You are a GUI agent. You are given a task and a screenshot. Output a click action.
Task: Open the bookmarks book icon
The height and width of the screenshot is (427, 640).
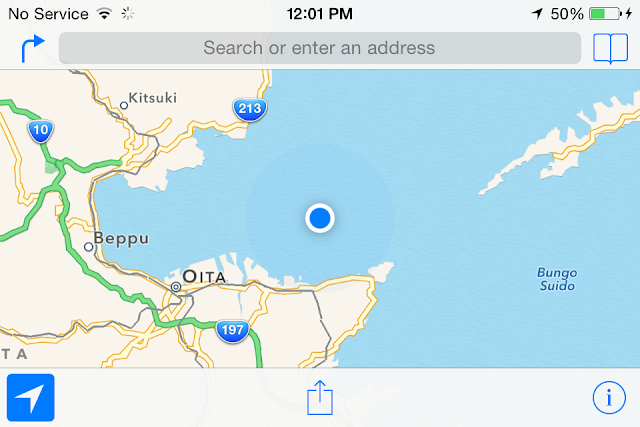click(609, 48)
